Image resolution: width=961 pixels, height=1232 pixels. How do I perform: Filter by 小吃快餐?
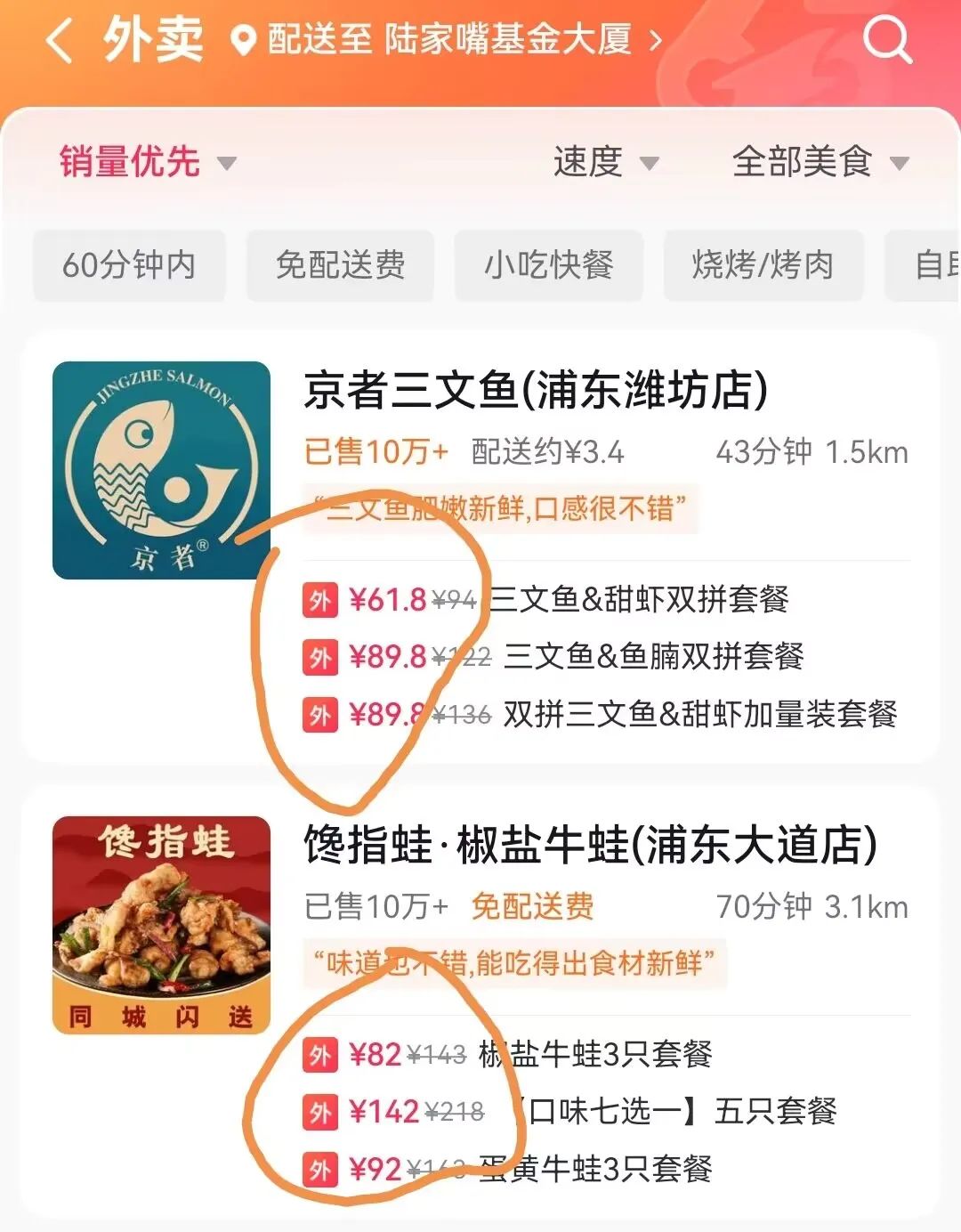click(x=548, y=265)
